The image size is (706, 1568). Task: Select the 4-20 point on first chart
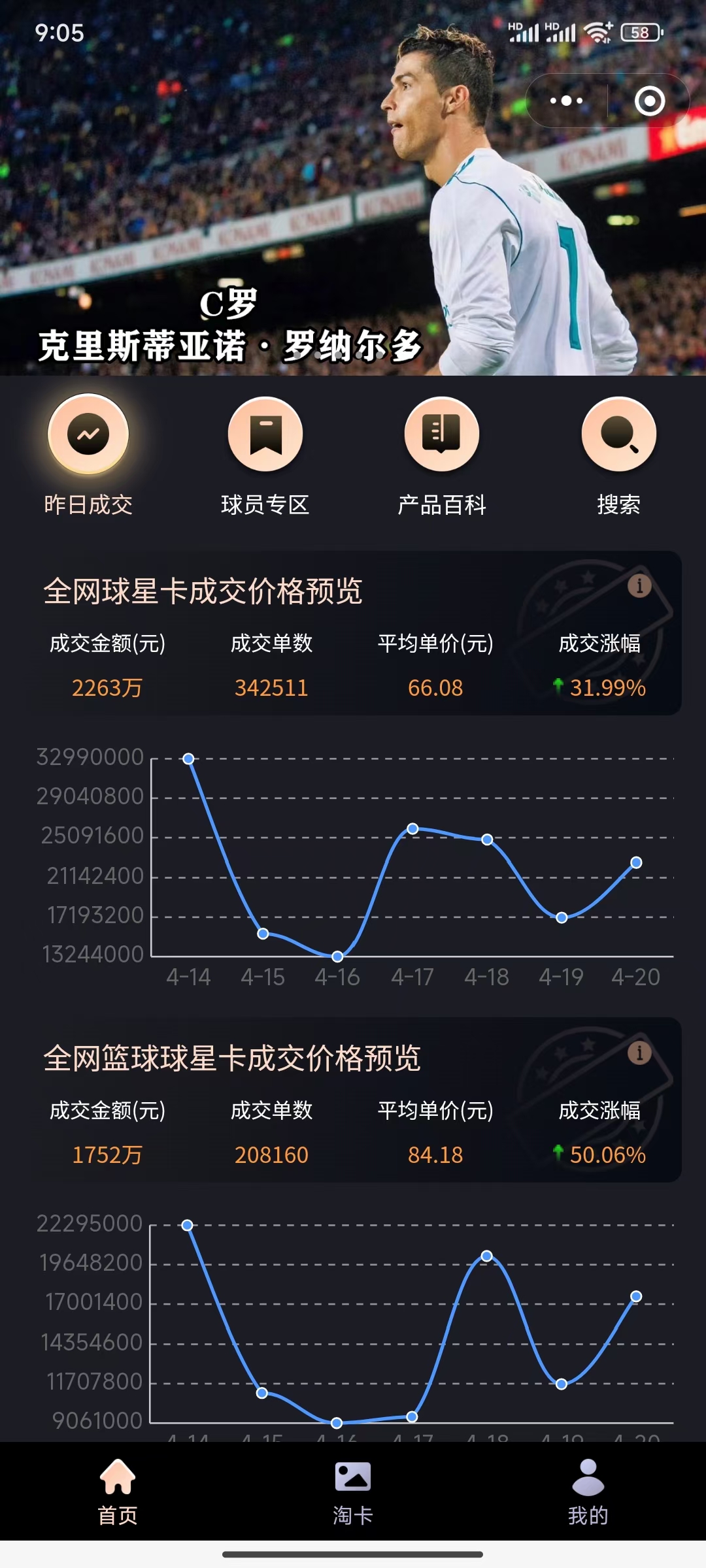636,862
